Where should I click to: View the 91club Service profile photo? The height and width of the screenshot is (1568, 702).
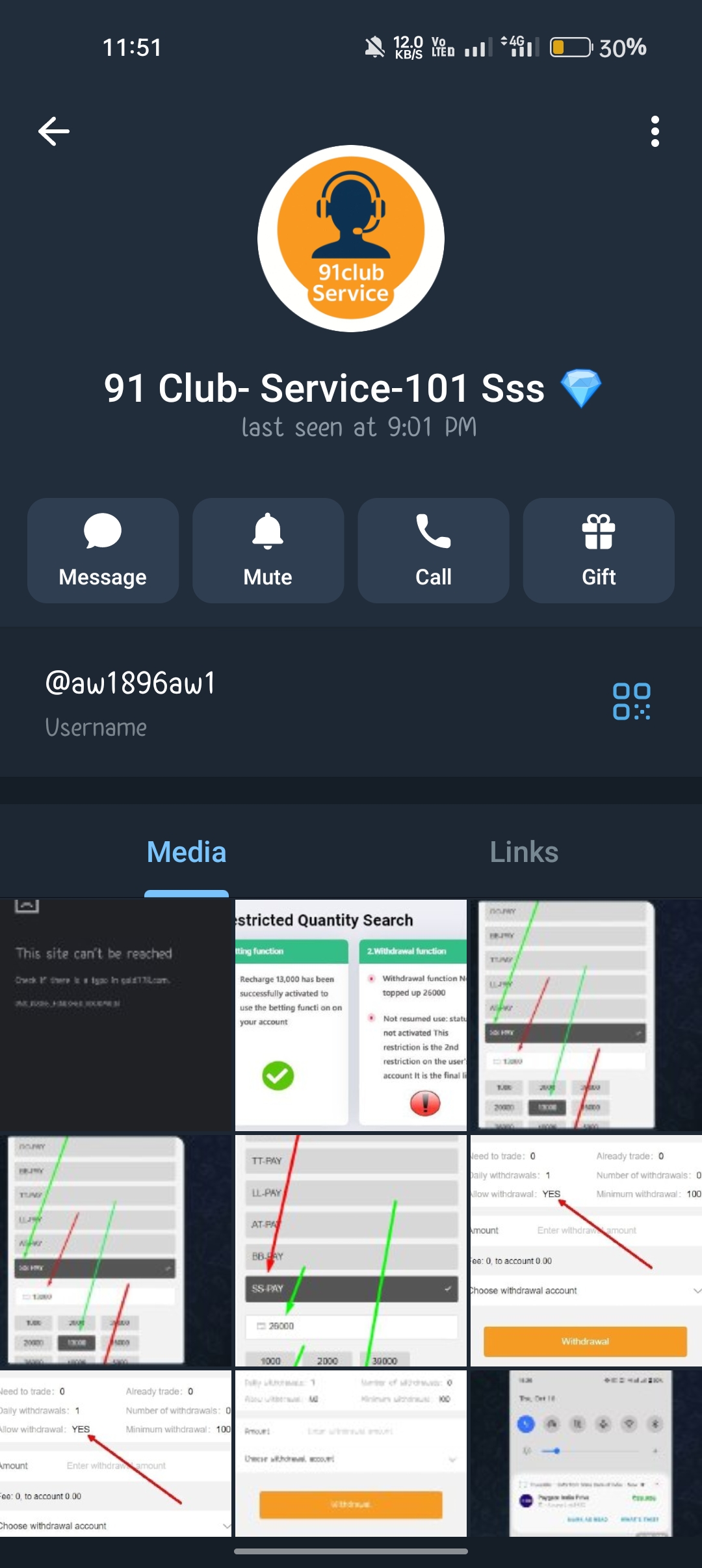351,239
